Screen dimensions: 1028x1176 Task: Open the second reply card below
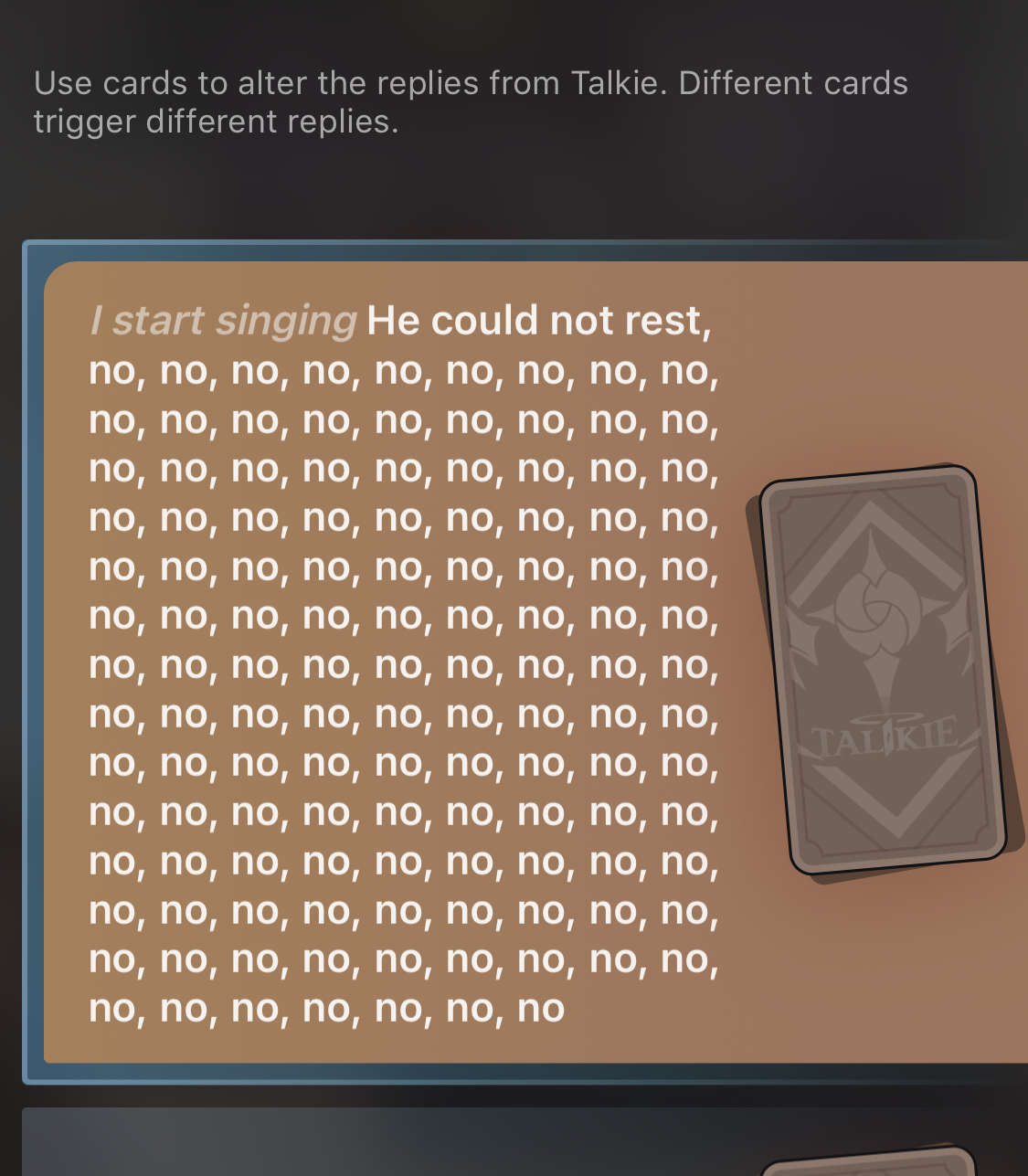[x=525, y=1142]
